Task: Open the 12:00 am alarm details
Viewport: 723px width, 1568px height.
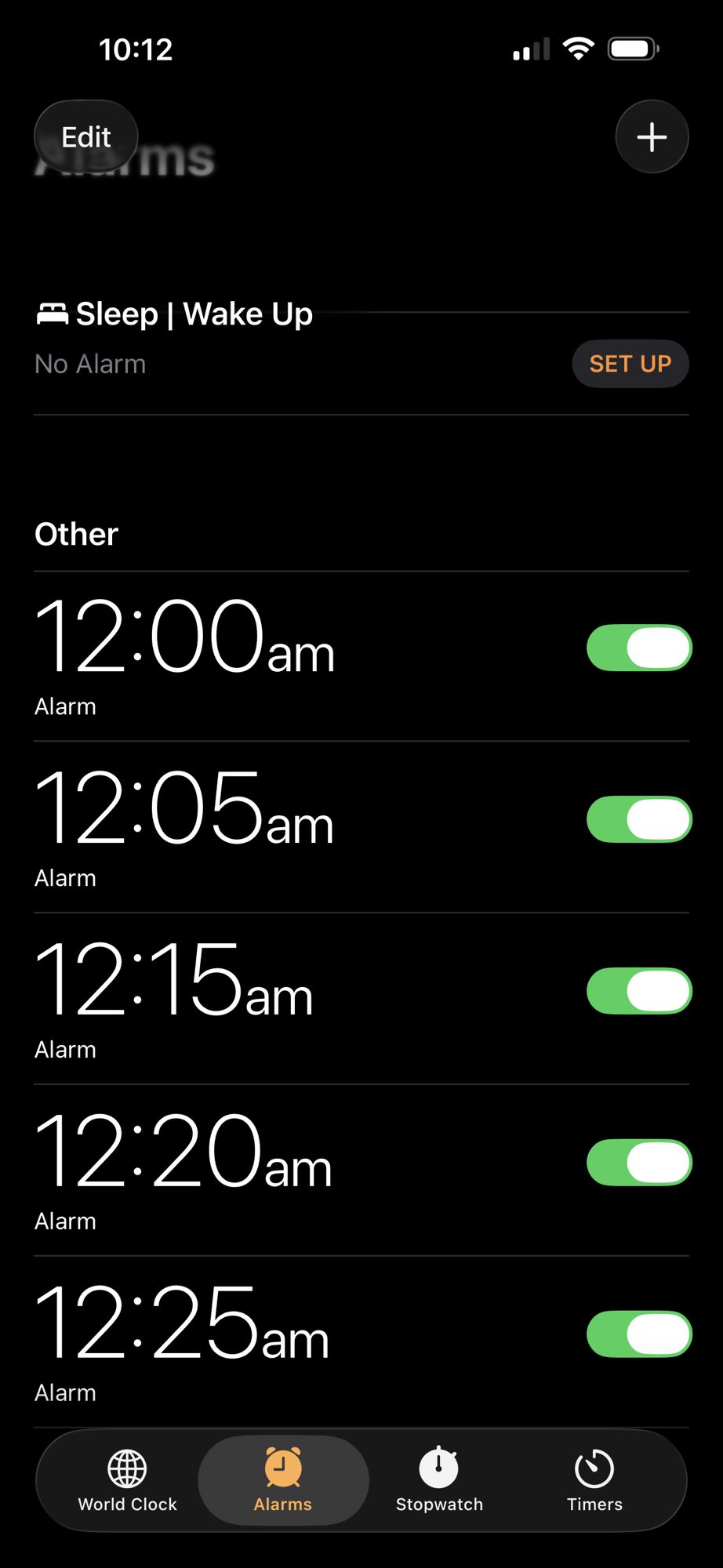Action: 235,655
